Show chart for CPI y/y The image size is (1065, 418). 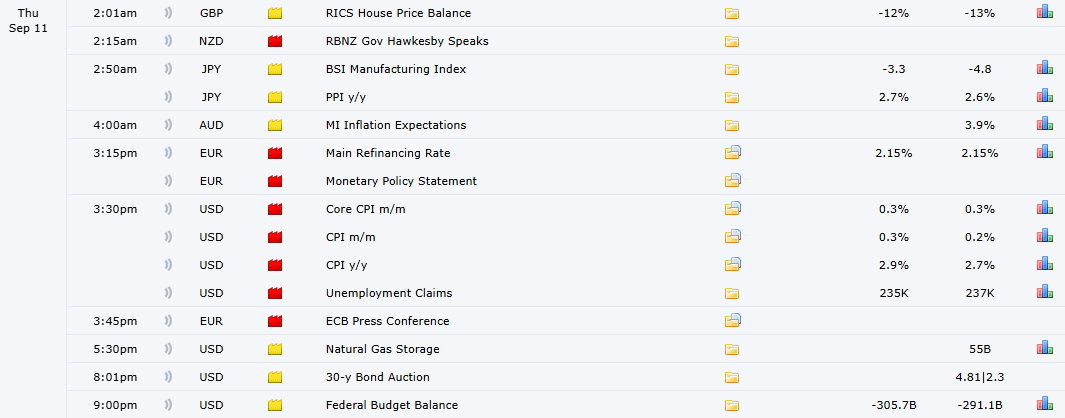point(1044,265)
